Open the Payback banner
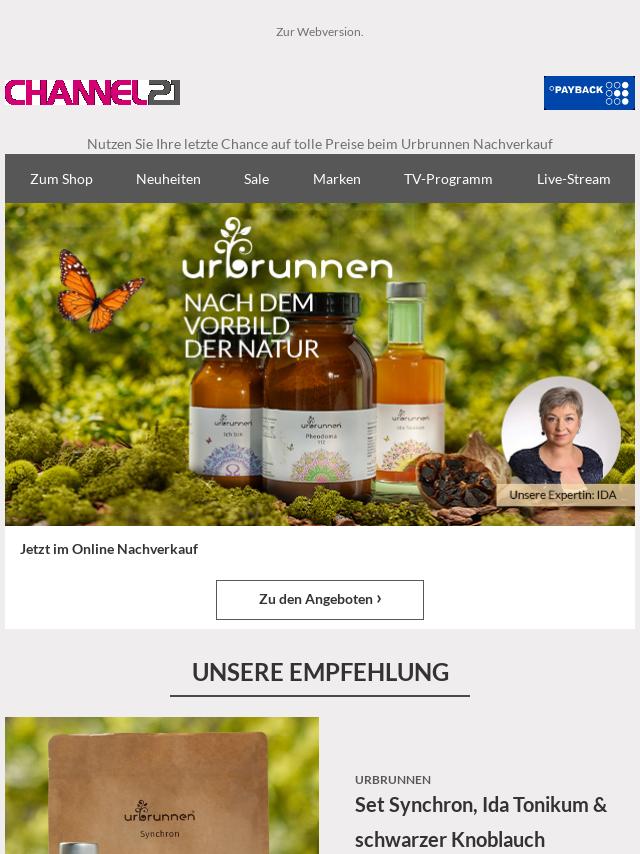Viewport: 640px width, 854px height. [588, 93]
